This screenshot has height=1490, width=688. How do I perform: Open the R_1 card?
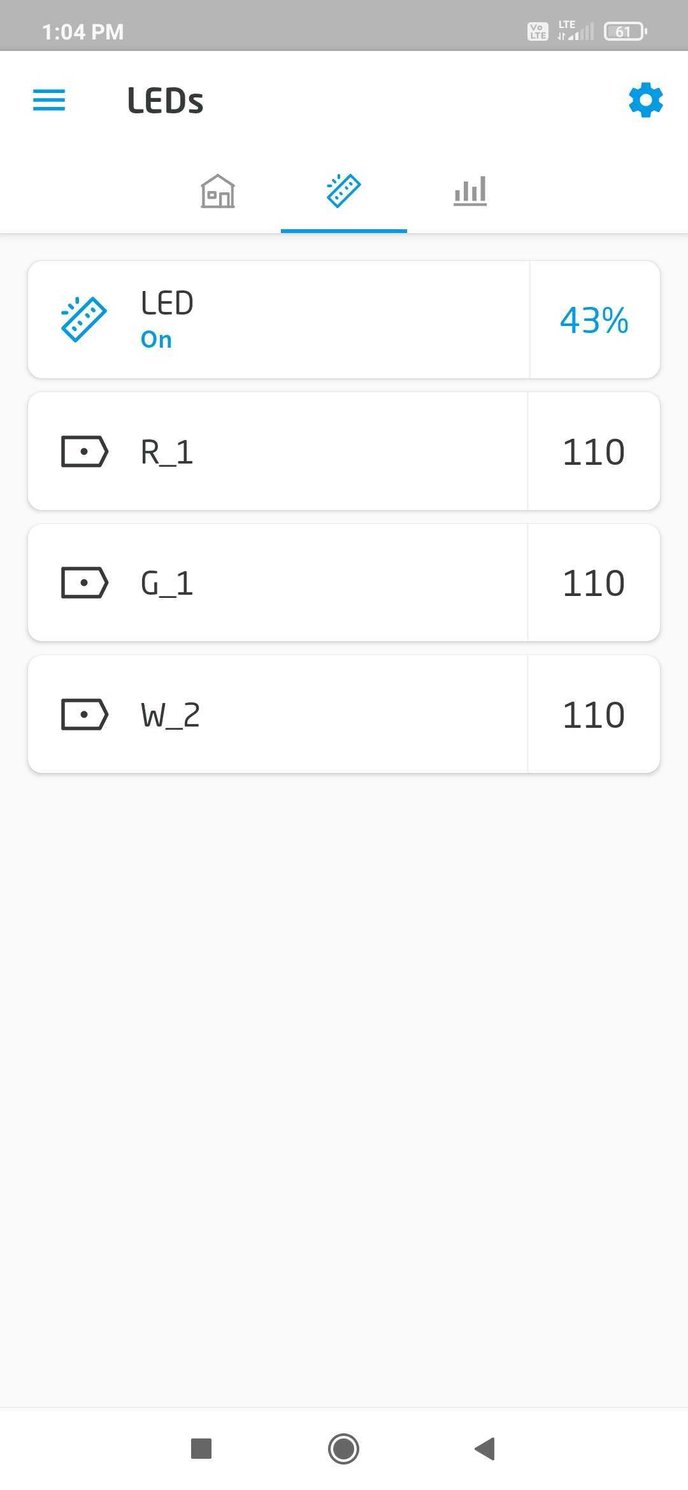click(278, 452)
